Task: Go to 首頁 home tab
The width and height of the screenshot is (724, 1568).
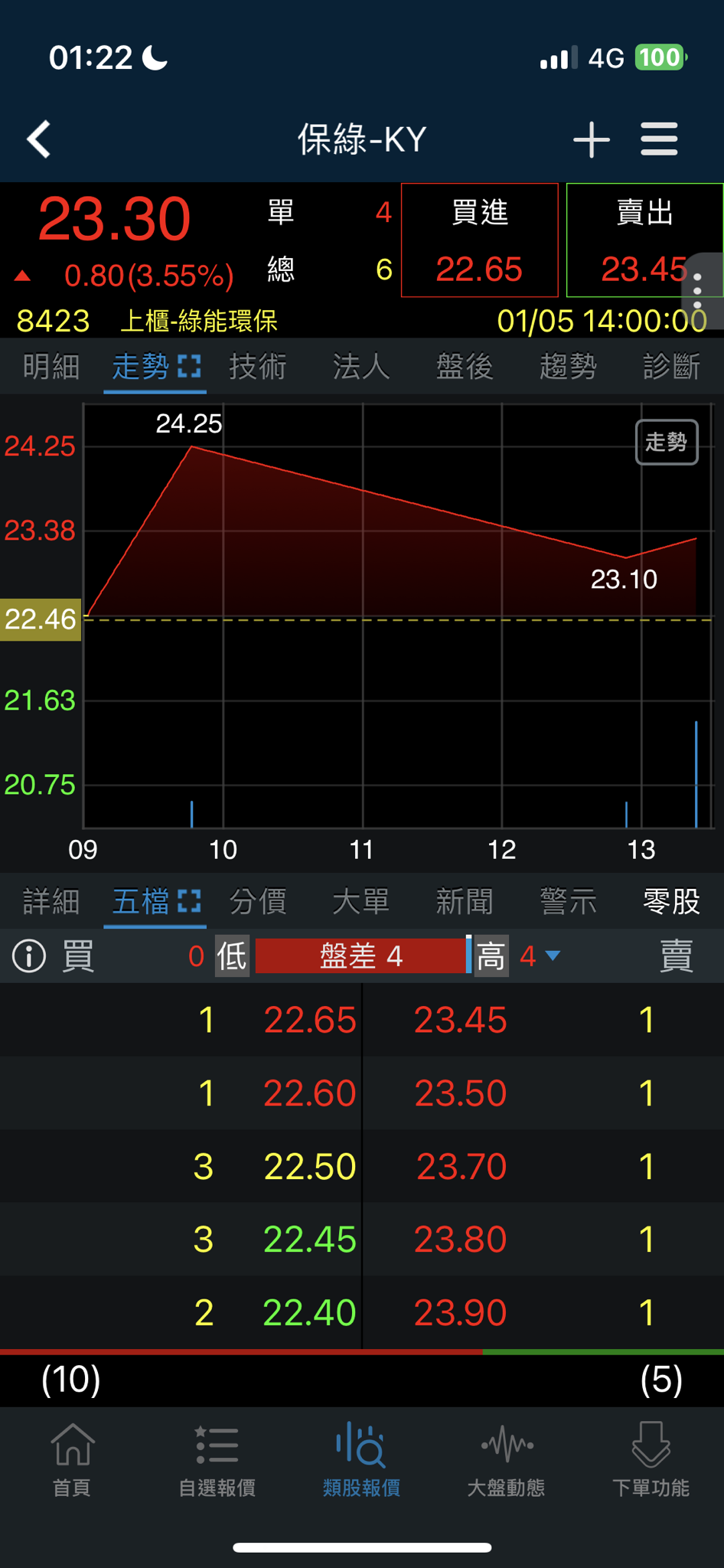Action: [x=72, y=1459]
